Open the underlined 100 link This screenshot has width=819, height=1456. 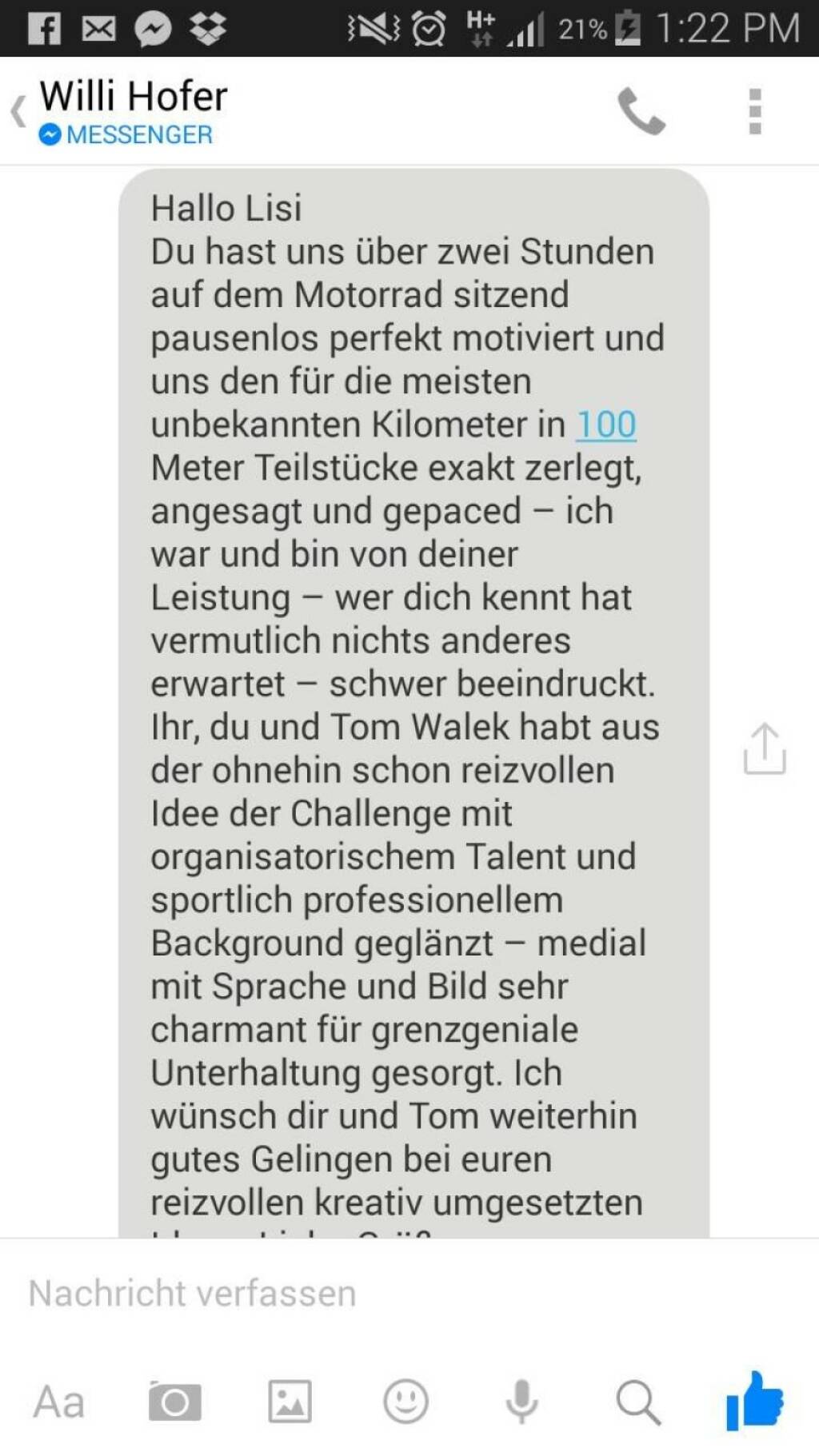(605, 425)
